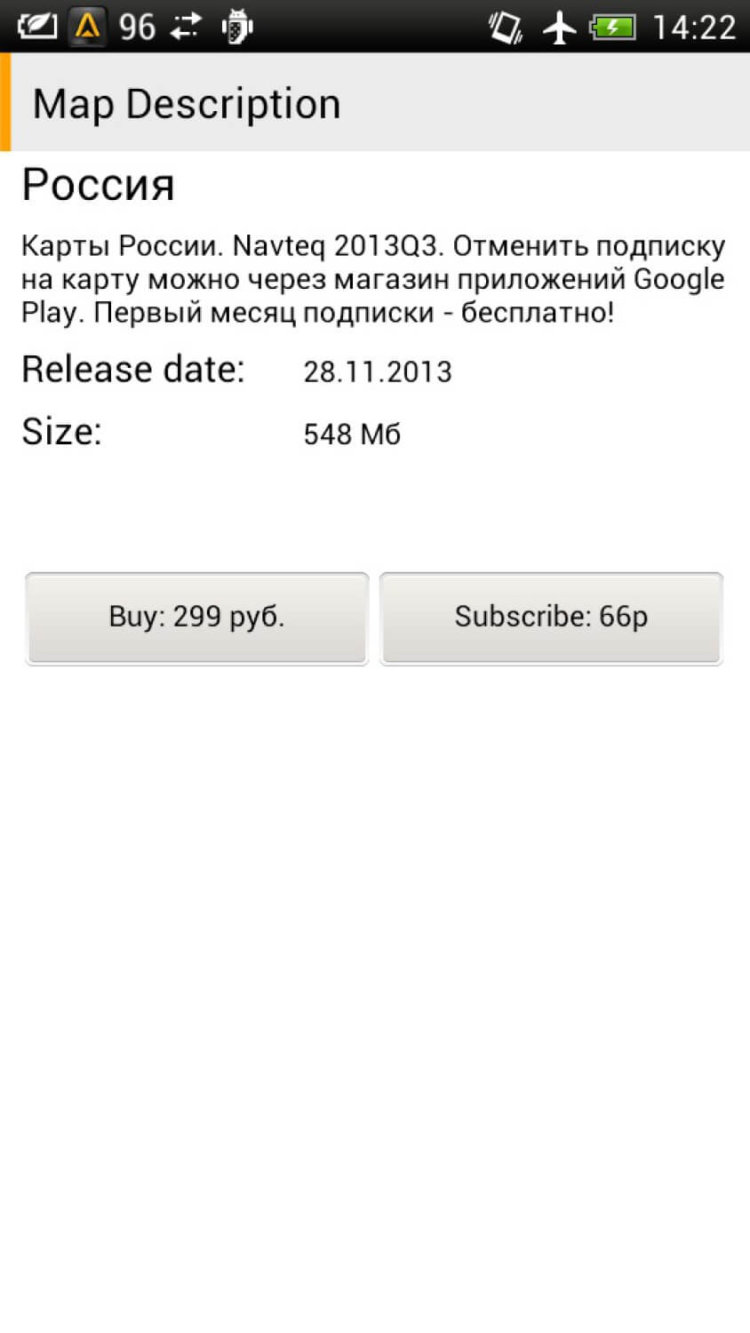Buy the Russia map for 299 руб.

197,617
